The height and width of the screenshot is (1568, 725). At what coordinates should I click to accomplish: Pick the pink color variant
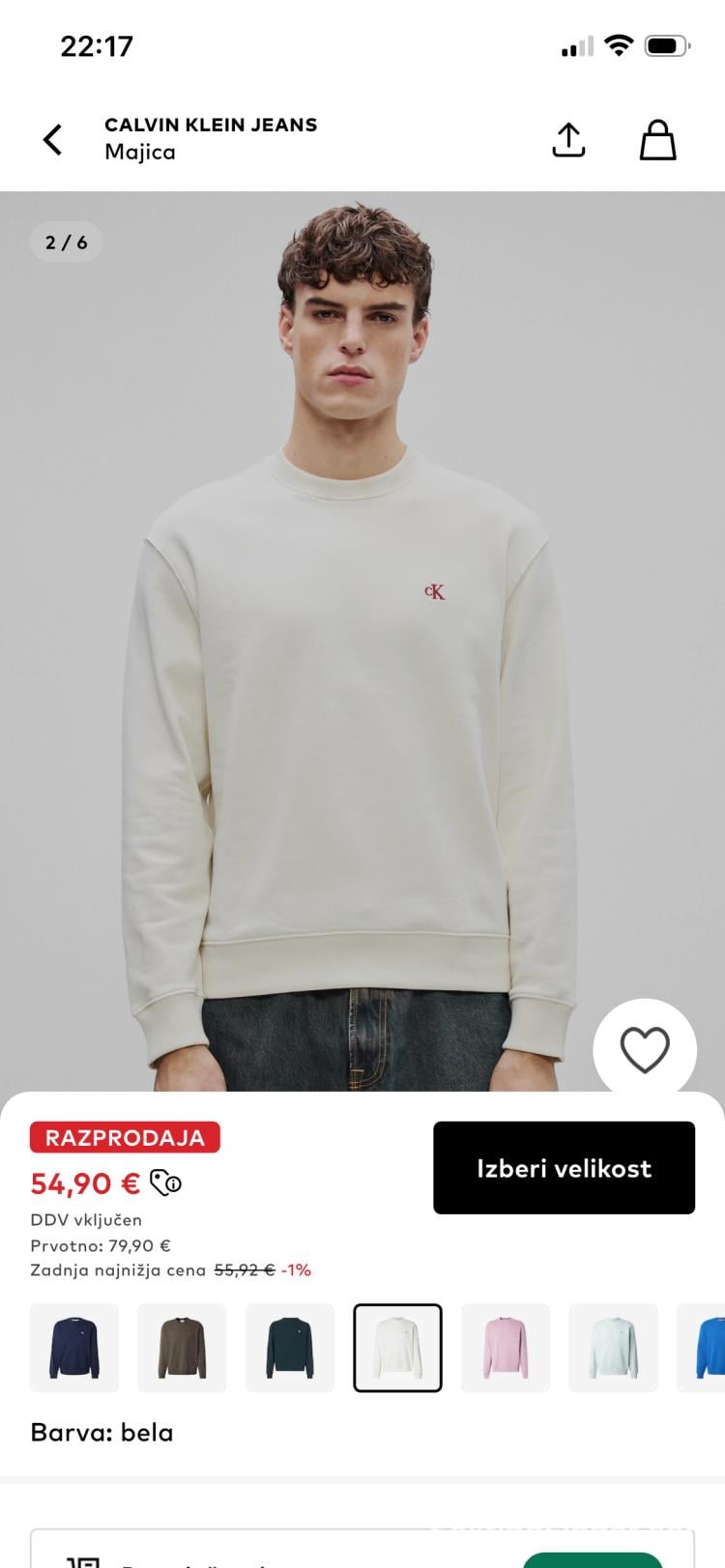[x=506, y=1348]
